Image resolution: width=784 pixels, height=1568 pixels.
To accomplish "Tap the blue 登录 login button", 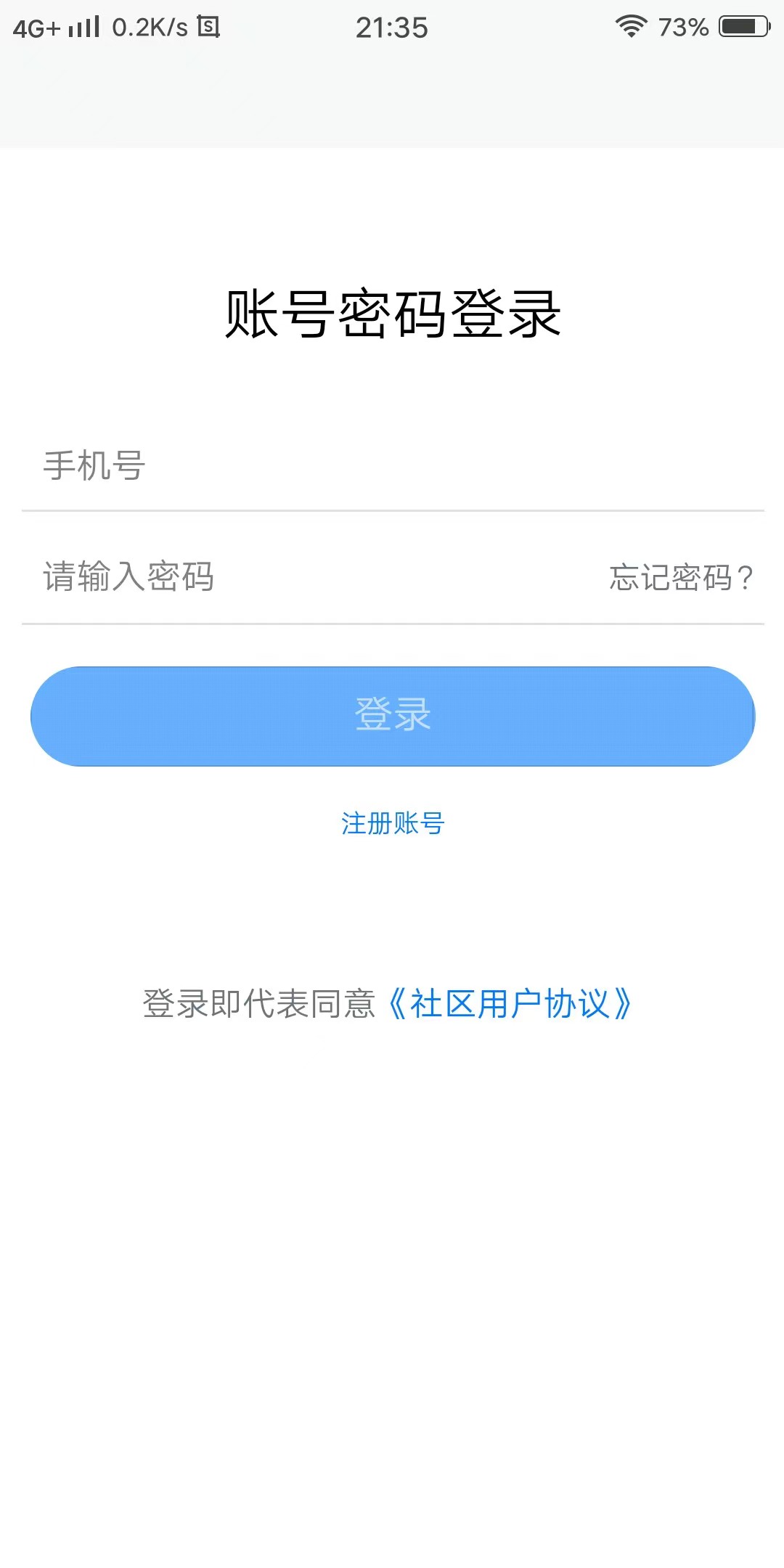I will tap(392, 716).
